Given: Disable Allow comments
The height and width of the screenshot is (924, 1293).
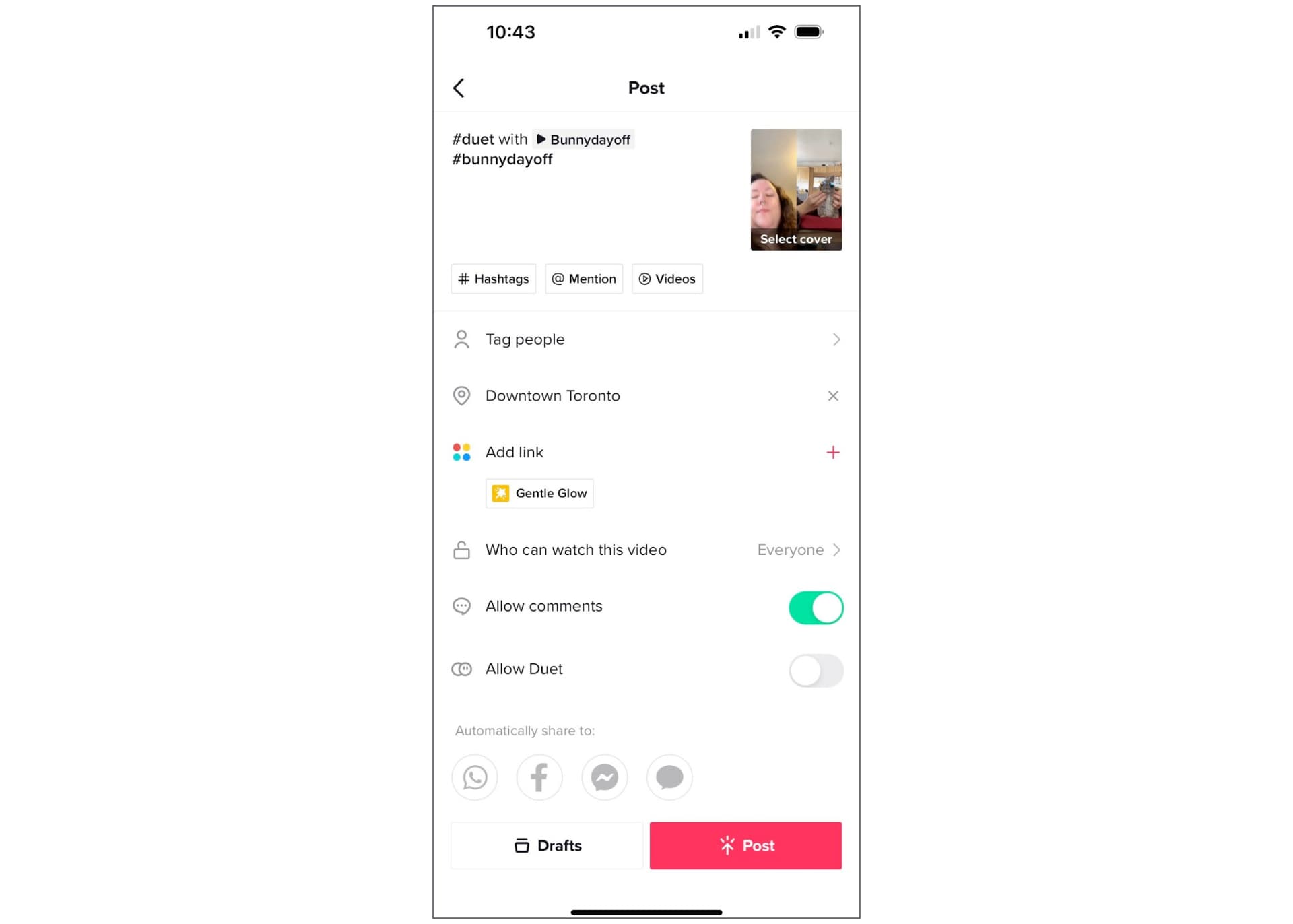Looking at the screenshot, I should pyautogui.click(x=816, y=607).
